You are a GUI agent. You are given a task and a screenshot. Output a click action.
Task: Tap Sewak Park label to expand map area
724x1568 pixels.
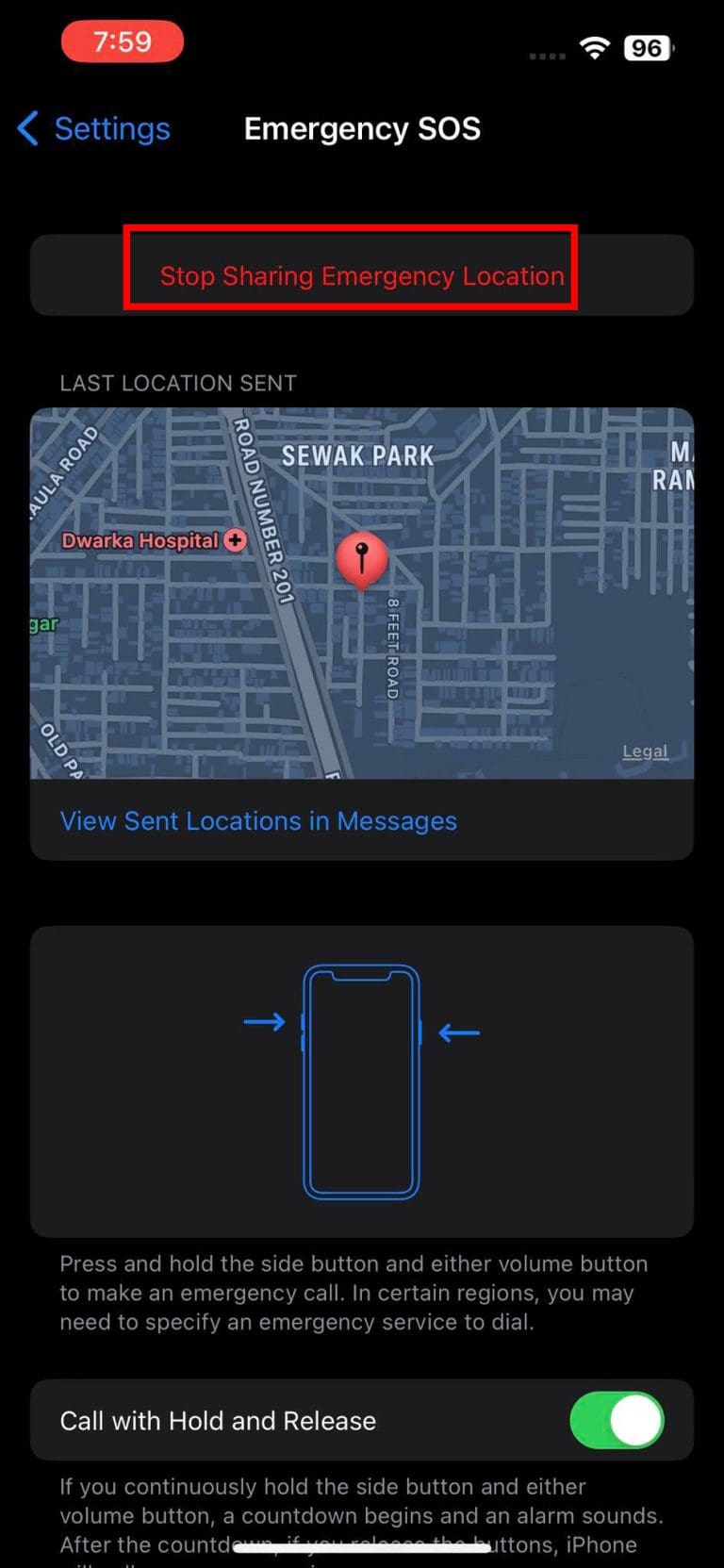point(356,455)
